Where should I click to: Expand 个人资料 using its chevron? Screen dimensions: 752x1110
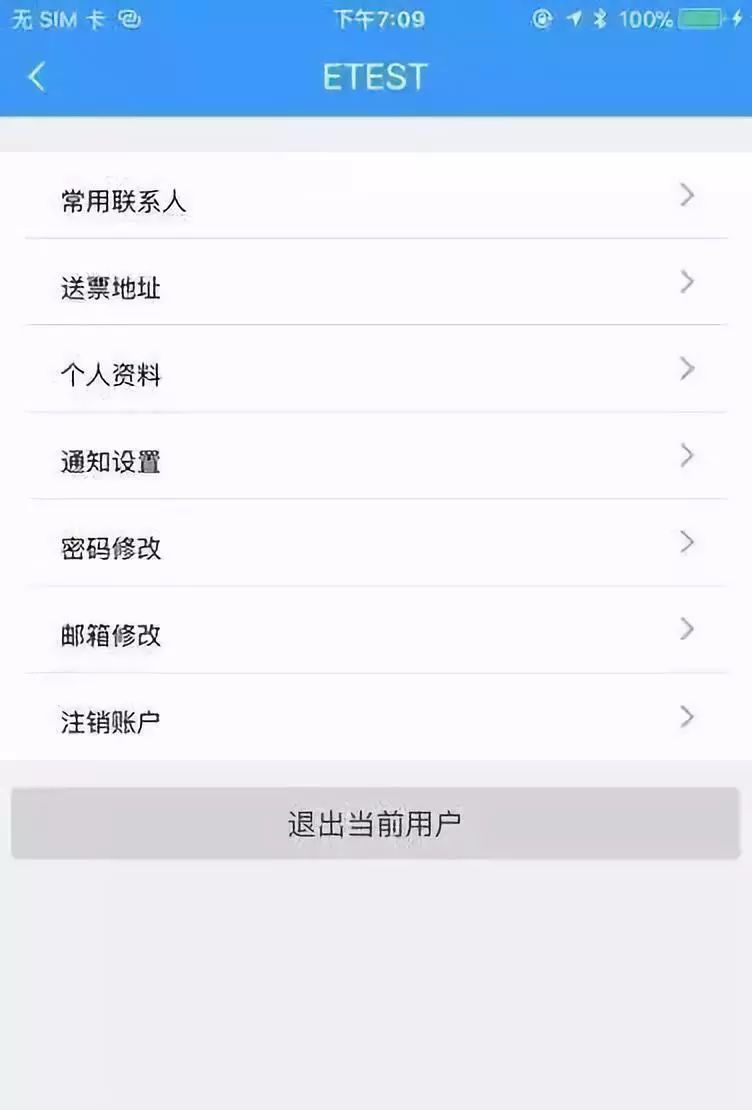pos(688,368)
